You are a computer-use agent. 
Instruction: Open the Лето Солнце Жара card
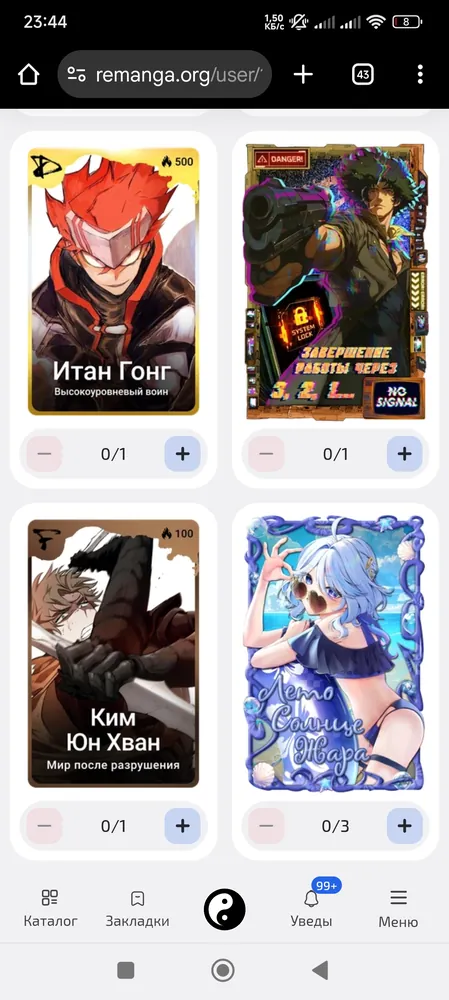click(x=335, y=654)
